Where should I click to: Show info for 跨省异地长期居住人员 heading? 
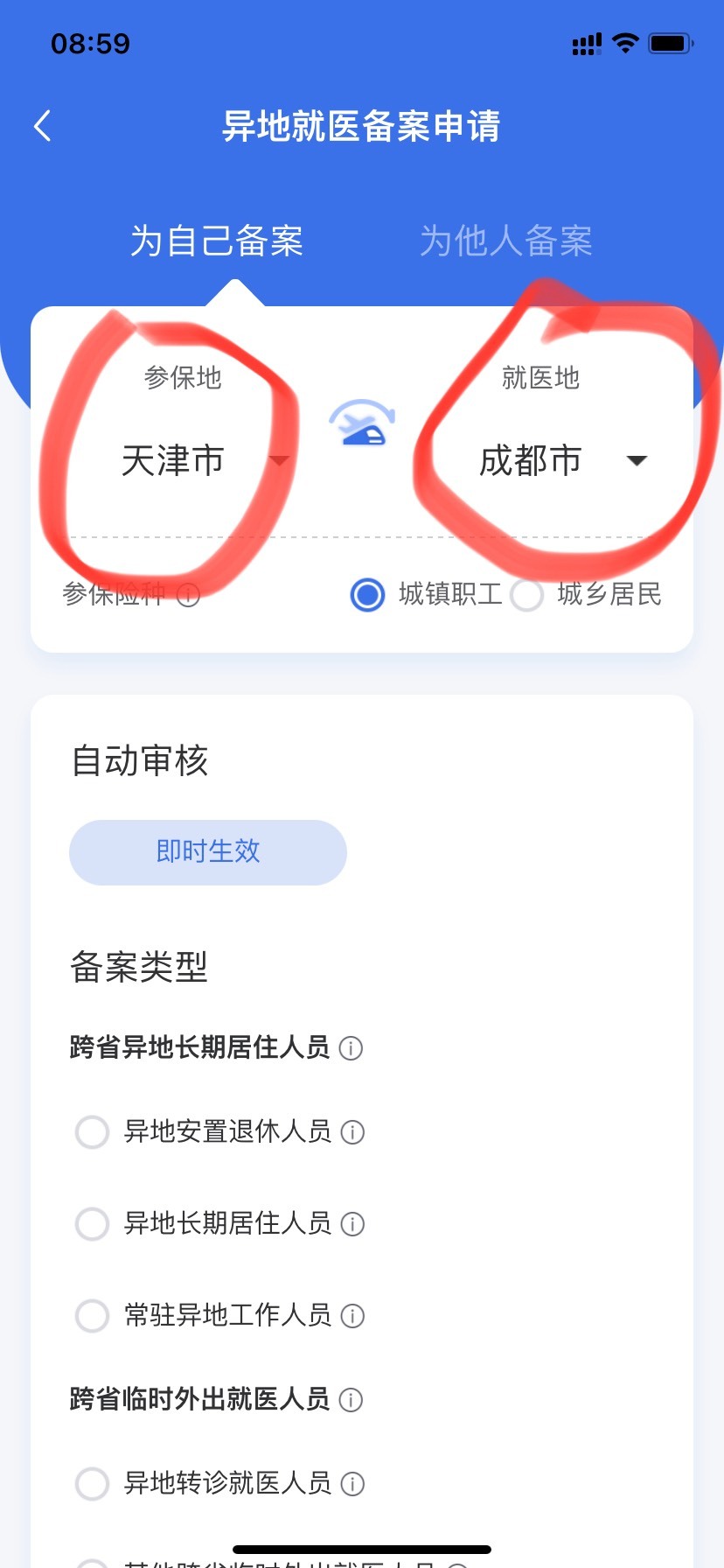click(351, 1048)
